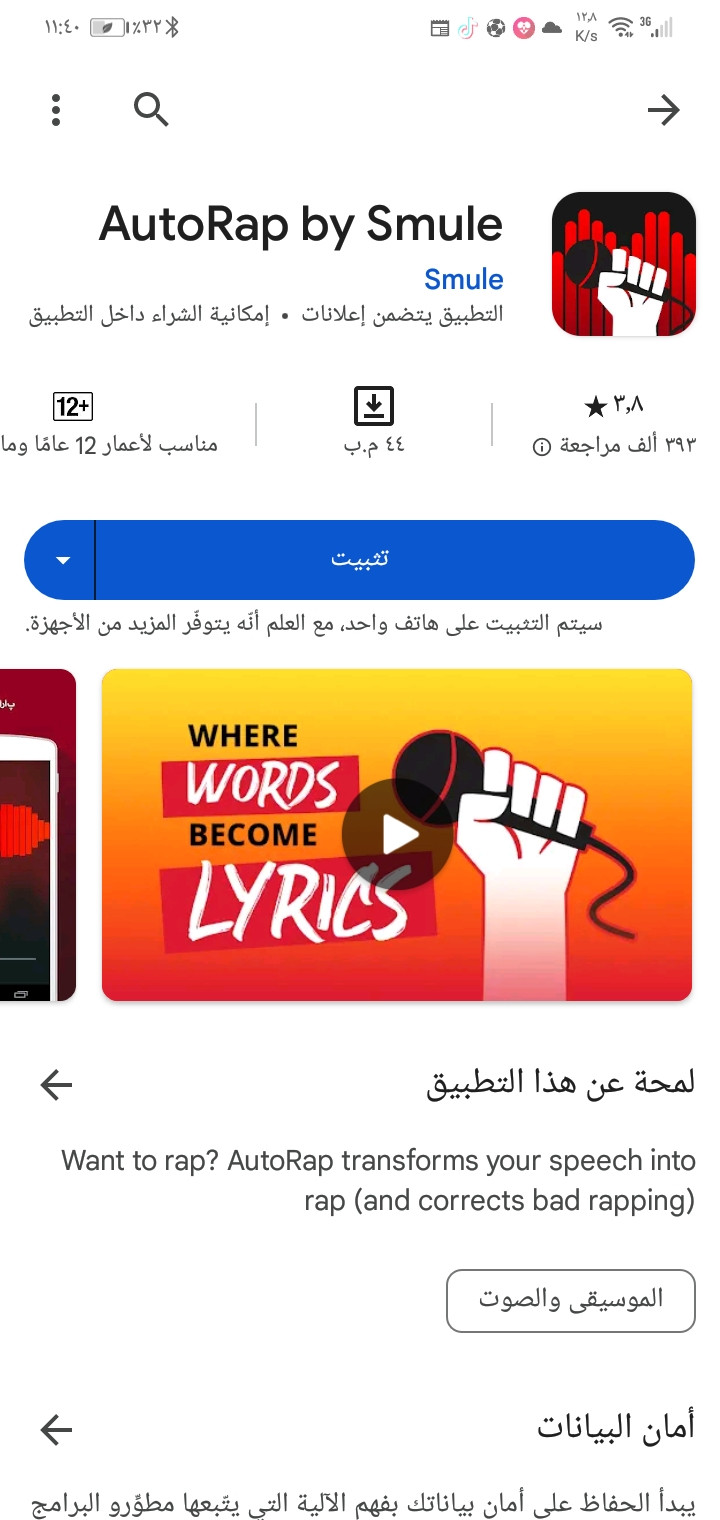Viewport: 720px width, 1520px height.
Task: Open the أمان البيانات section arrow
Action: coord(57,1431)
